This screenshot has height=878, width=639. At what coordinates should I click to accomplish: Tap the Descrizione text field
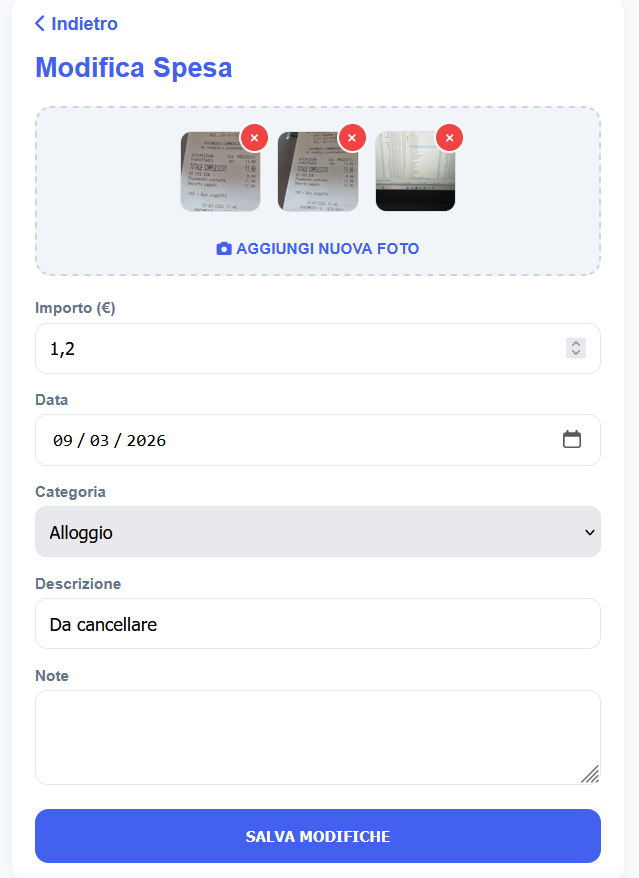pyautogui.click(x=318, y=624)
